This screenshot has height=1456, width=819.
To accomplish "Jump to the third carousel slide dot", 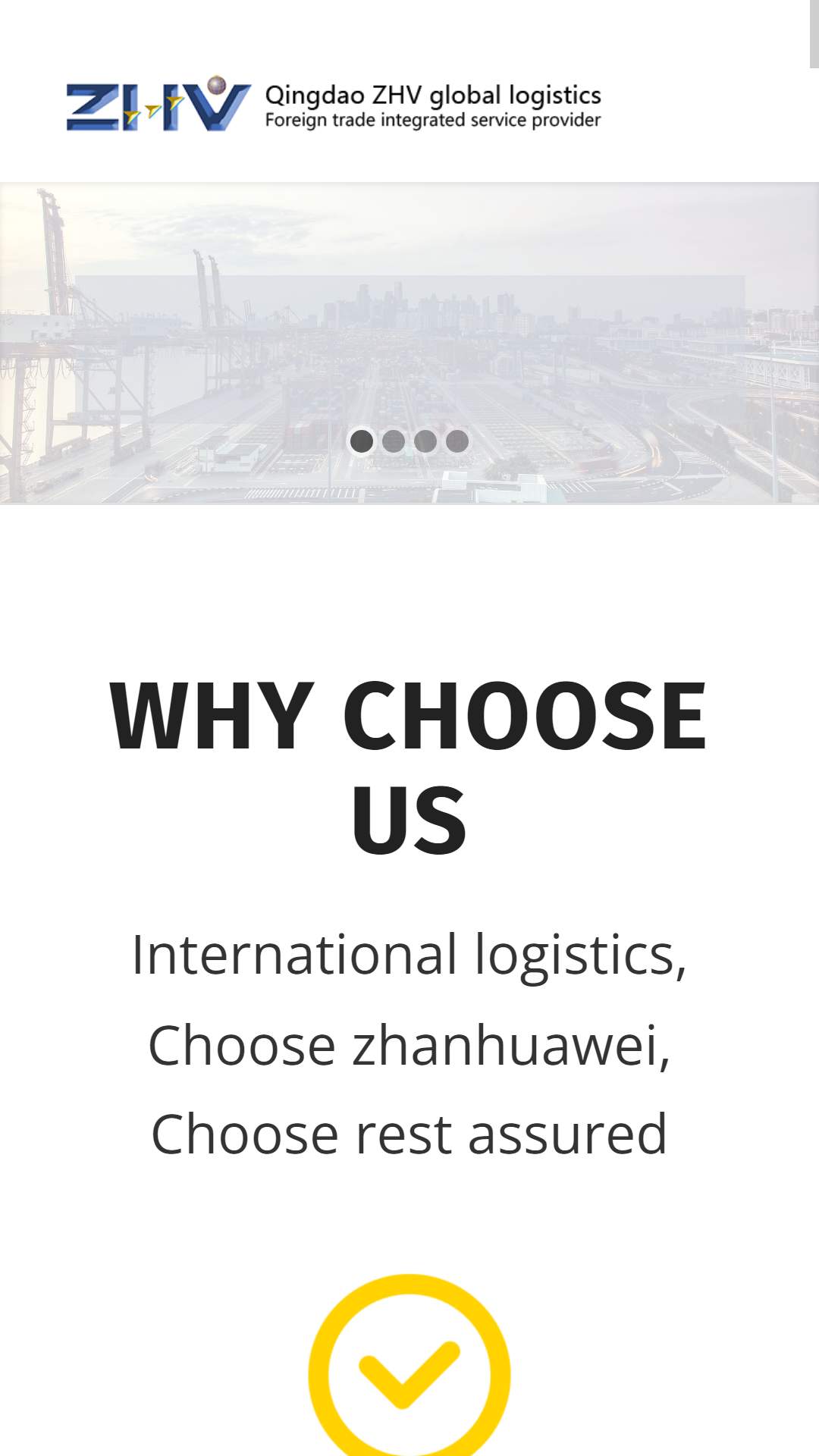I will 425,441.
